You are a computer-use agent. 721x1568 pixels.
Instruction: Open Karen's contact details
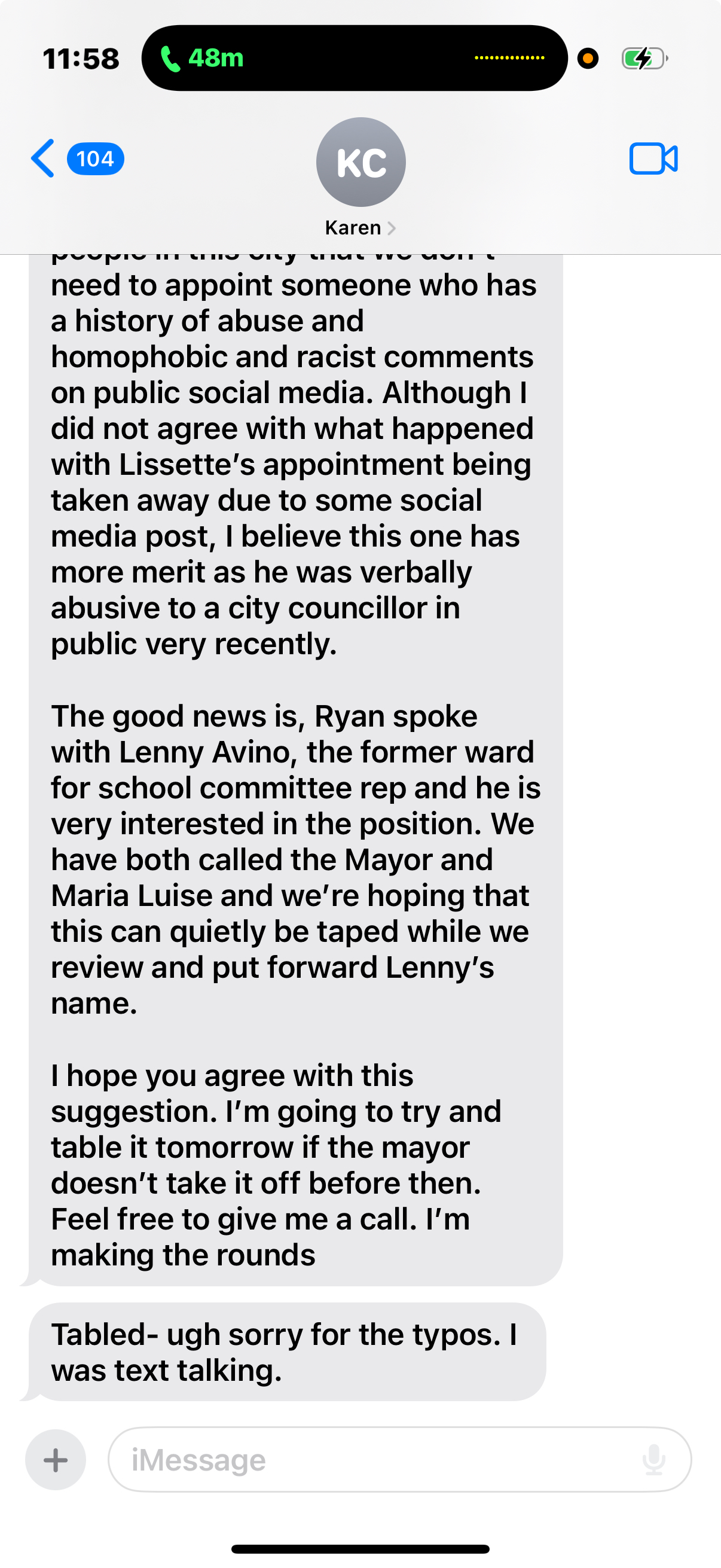point(360,177)
